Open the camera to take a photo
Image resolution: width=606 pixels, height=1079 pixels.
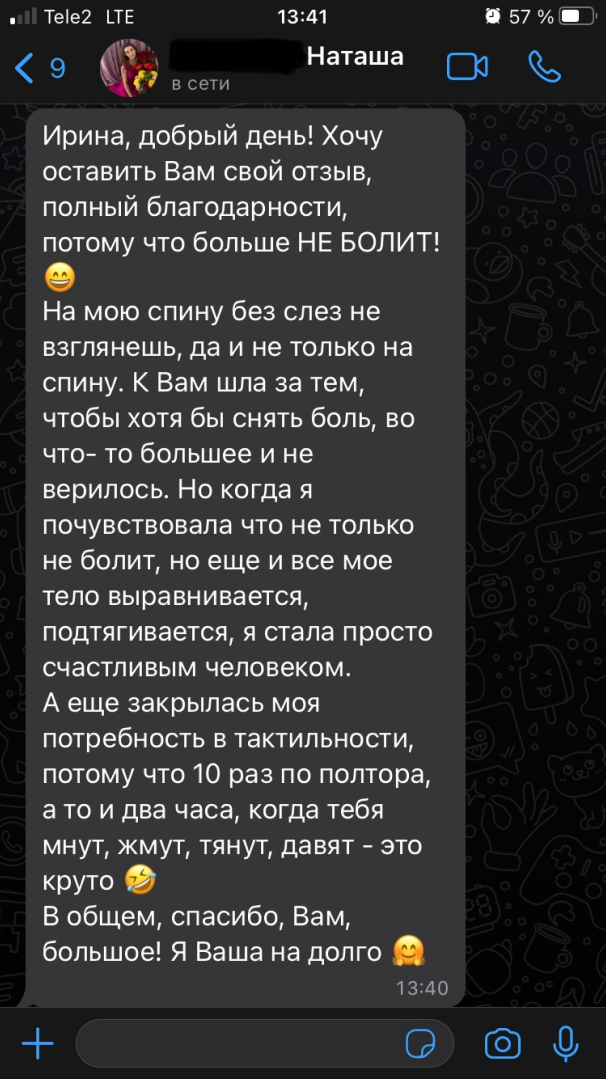pyautogui.click(x=502, y=1045)
